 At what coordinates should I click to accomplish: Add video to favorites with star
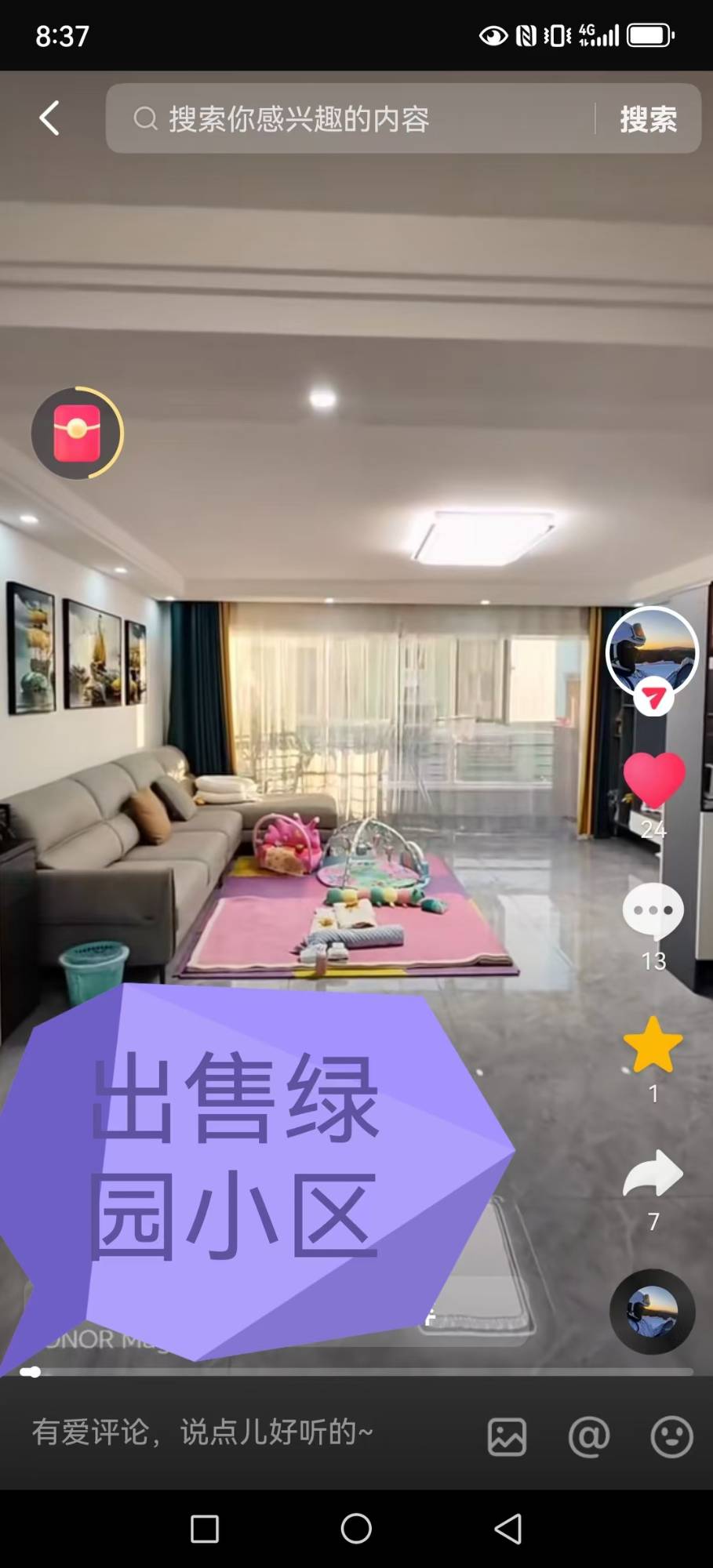[x=653, y=1044]
